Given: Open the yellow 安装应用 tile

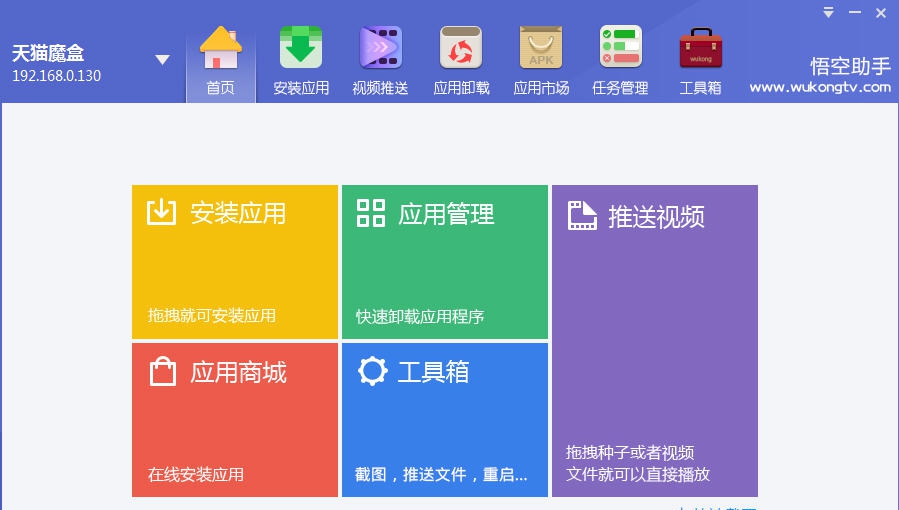Looking at the screenshot, I should click(235, 262).
